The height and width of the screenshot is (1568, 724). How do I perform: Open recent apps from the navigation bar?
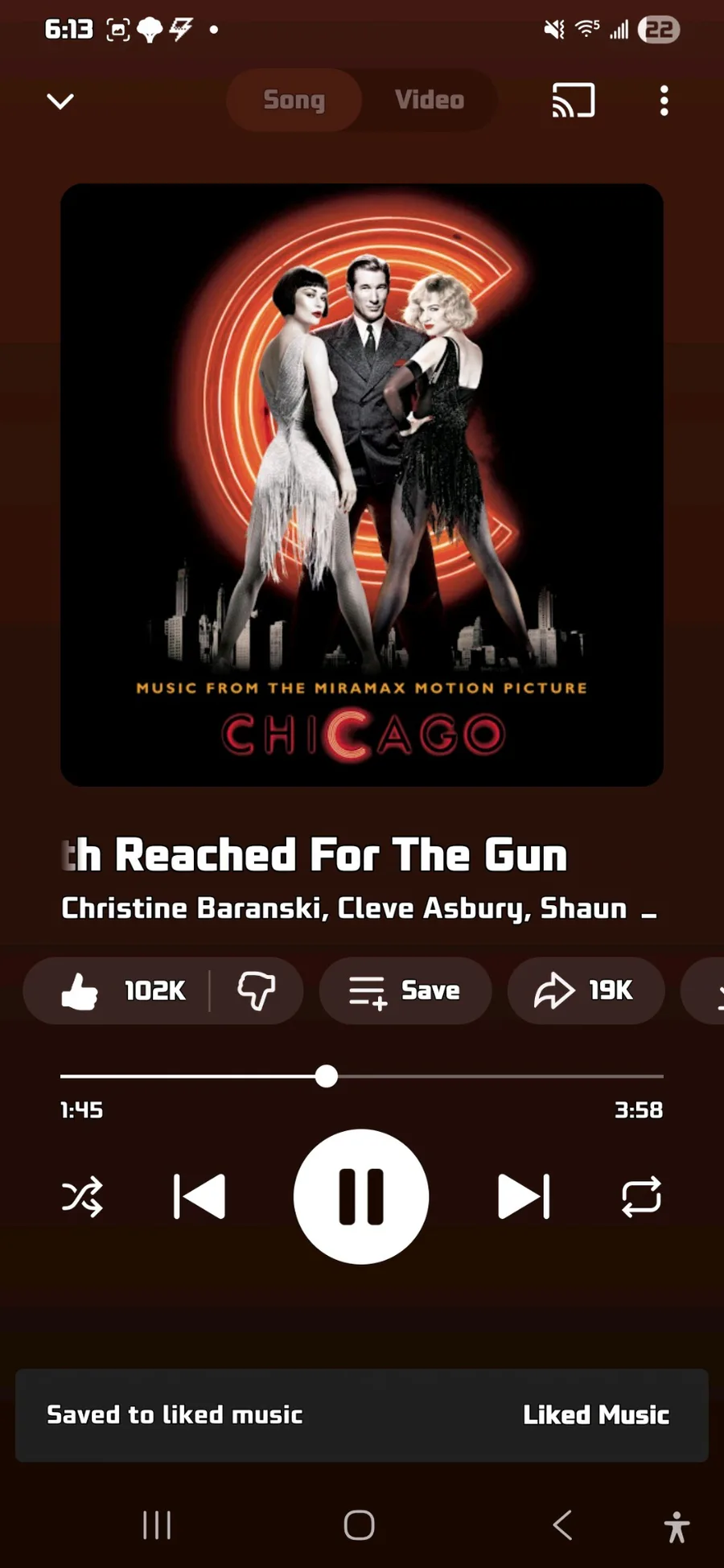point(157,1525)
